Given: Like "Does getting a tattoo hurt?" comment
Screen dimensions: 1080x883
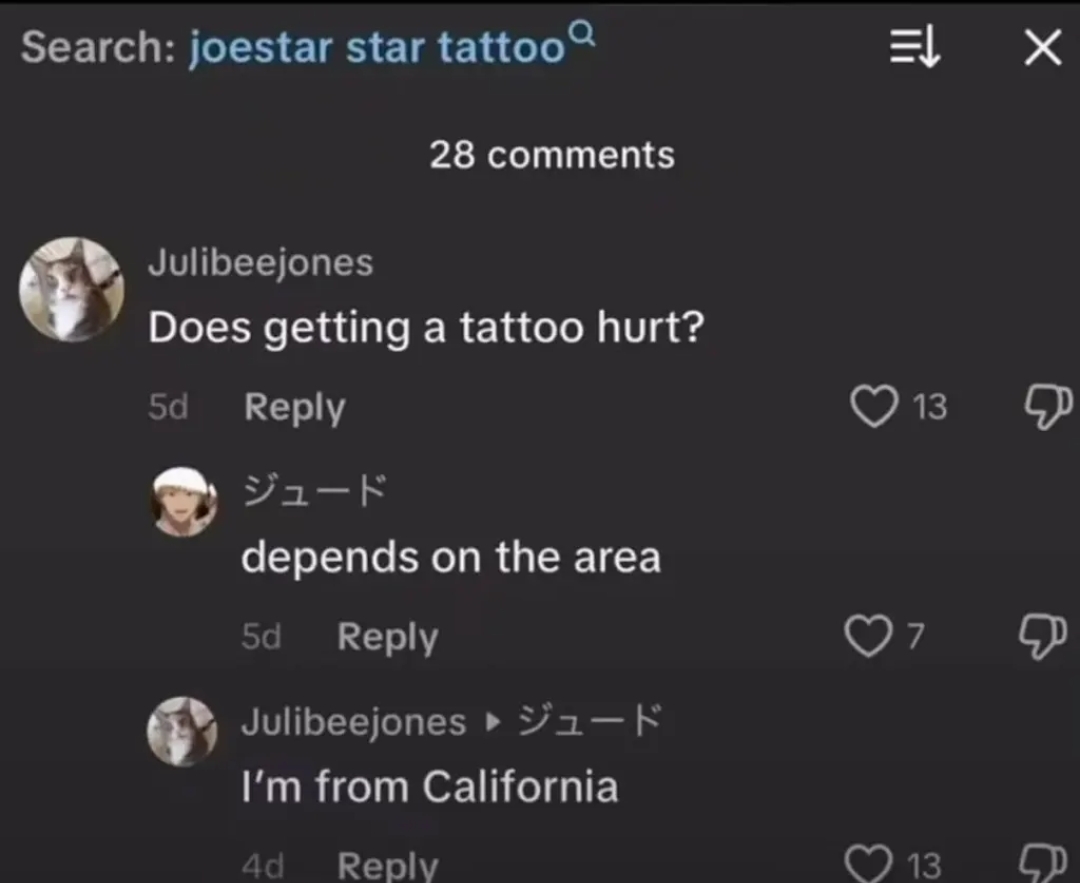Looking at the screenshot, I should [873, 407].
